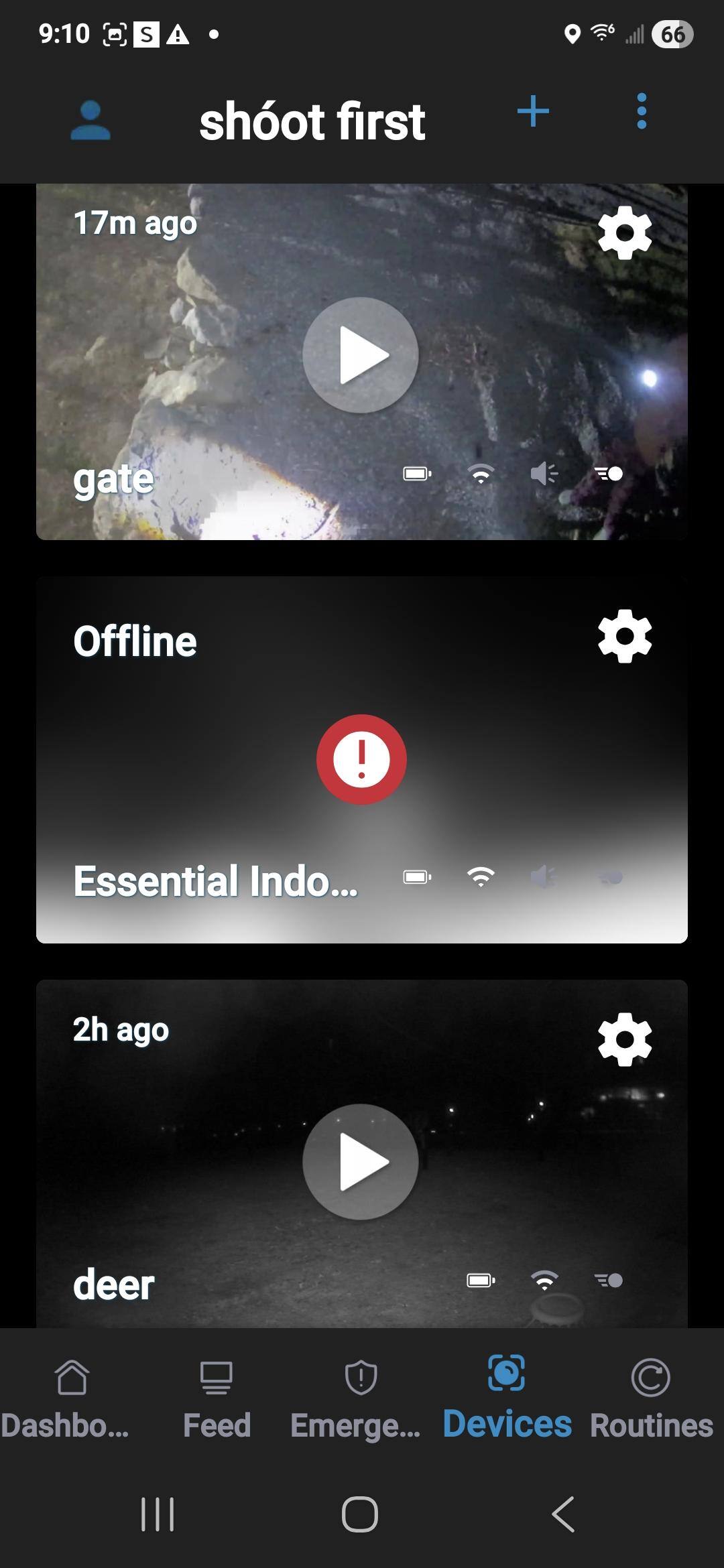The image size is (724, 1568).
Task: Go to the system home screen
Action: pos(360,1514)
